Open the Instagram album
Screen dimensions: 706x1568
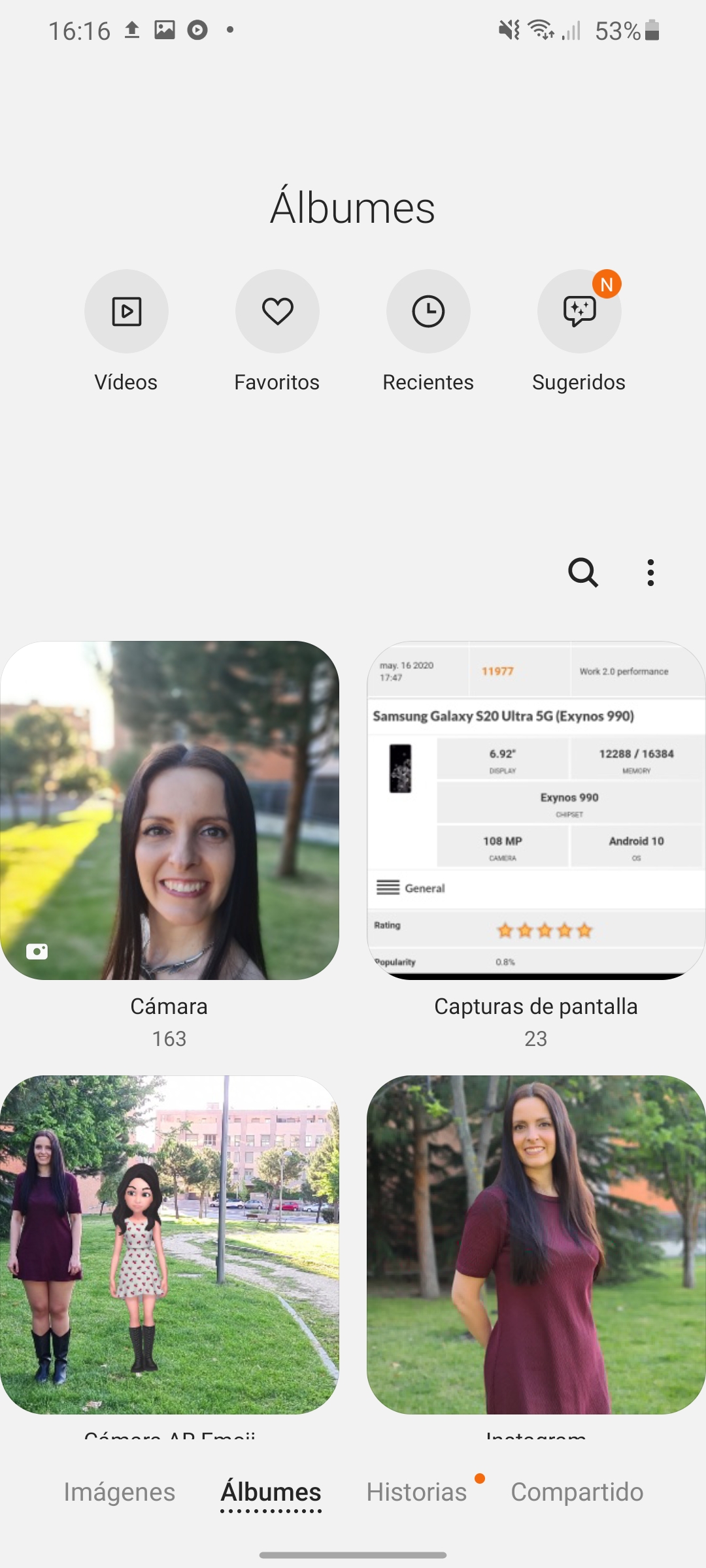coord(536,1245)
